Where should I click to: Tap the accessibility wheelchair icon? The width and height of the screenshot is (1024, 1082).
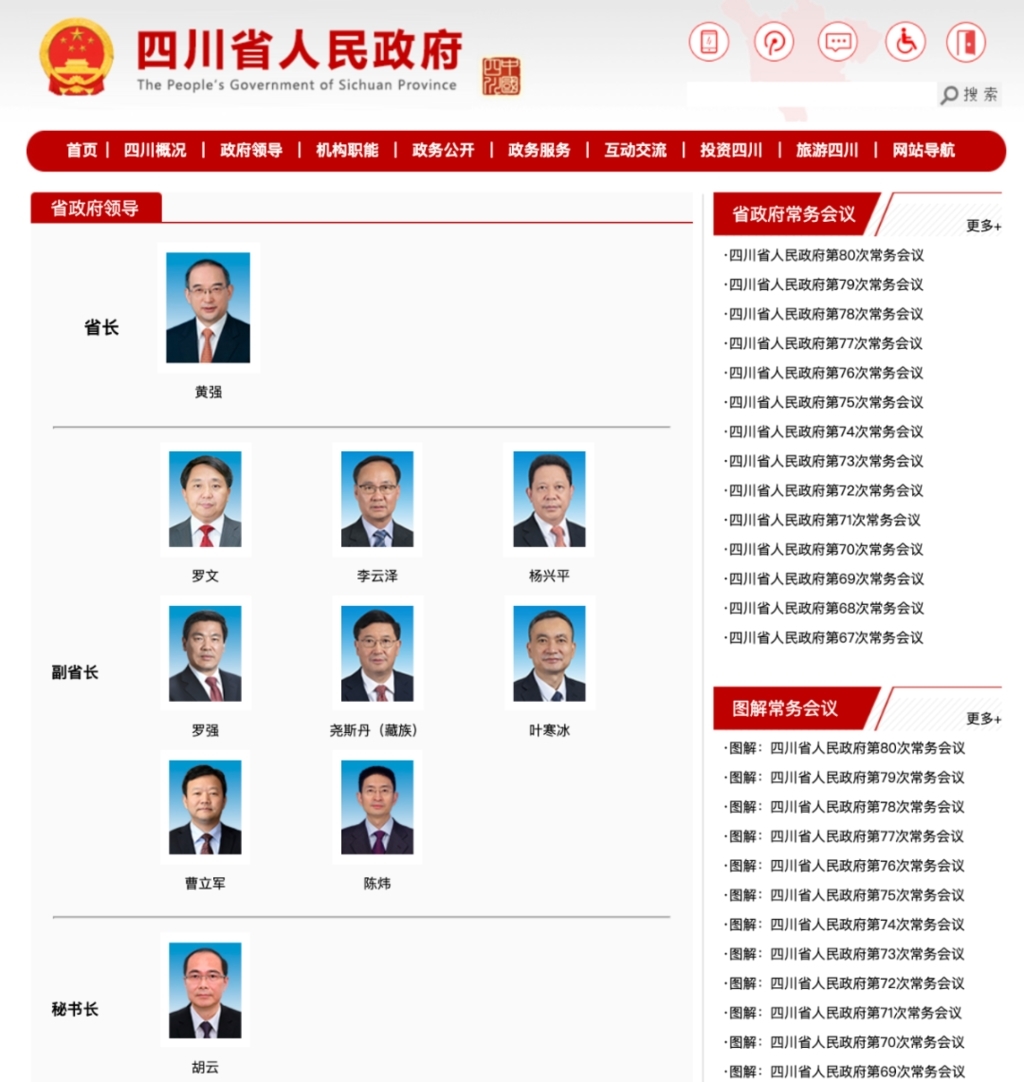click(905, 42)
